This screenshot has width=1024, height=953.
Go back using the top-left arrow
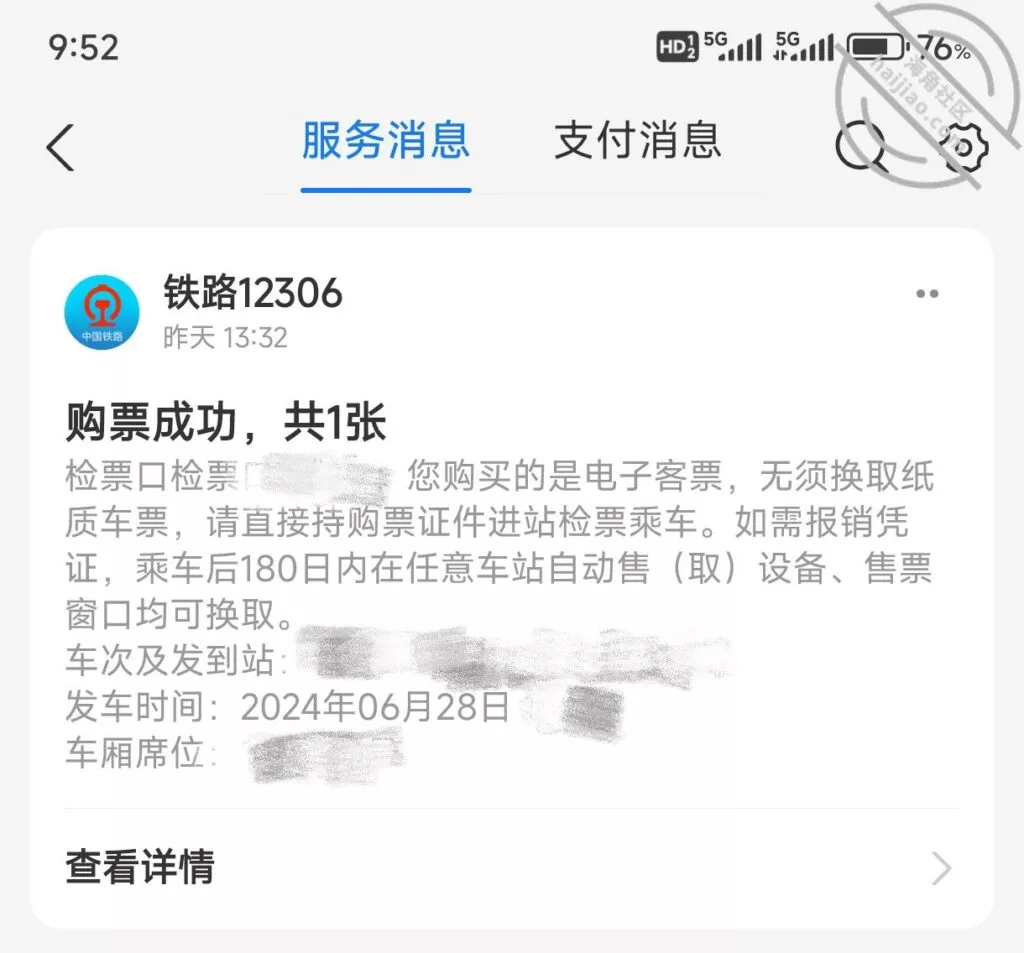tap(61, 148)
